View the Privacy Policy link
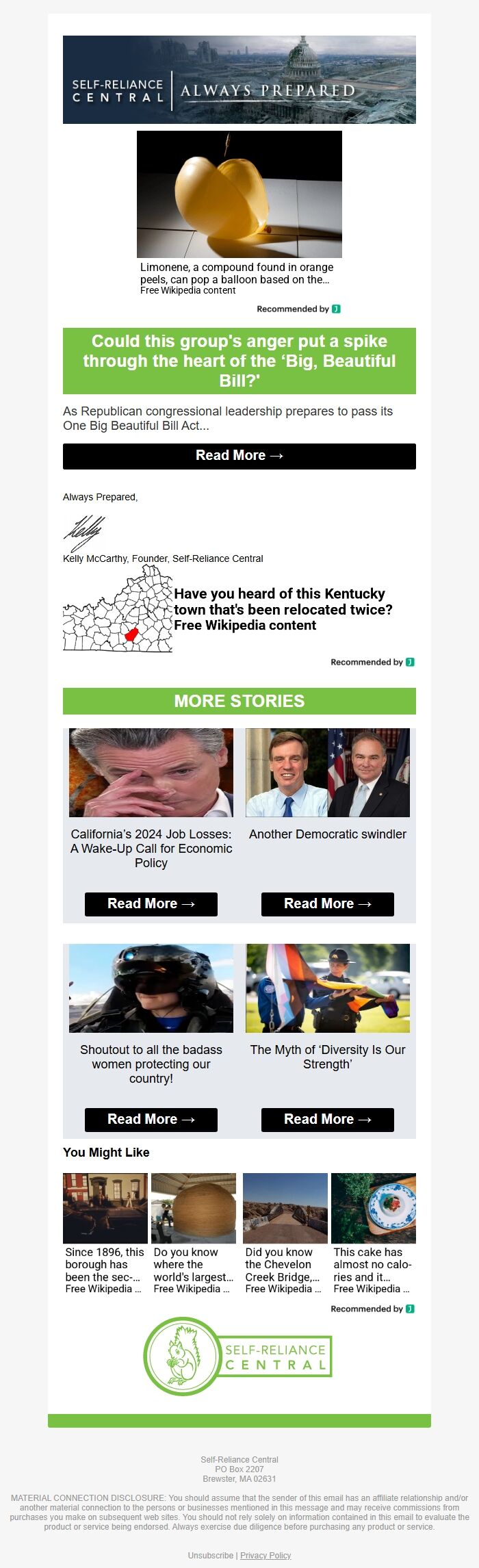Viewport: 479px width, 1568px height. click(266, 1555)
